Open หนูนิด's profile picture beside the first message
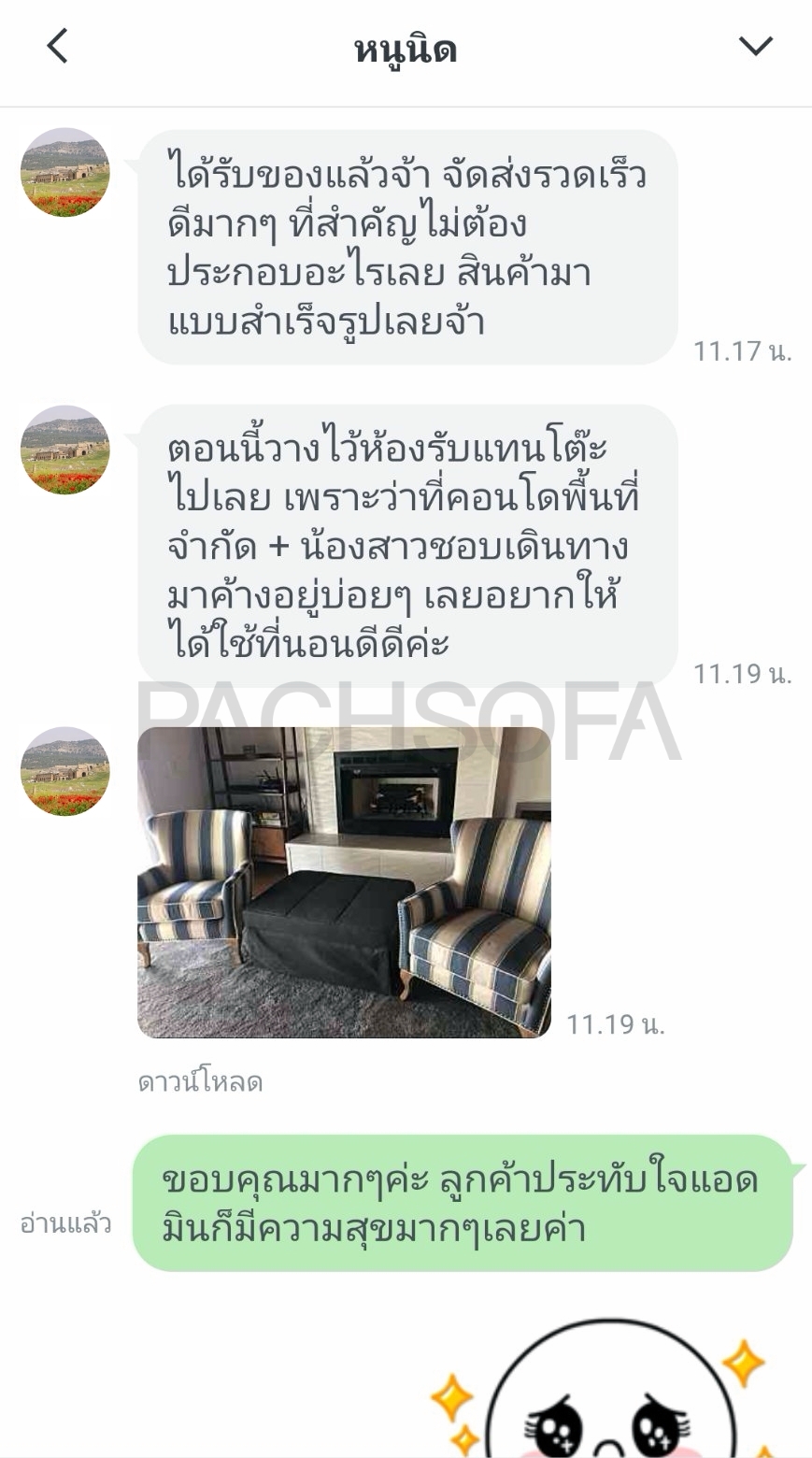The image size is (812, 1458). [65, 173]
